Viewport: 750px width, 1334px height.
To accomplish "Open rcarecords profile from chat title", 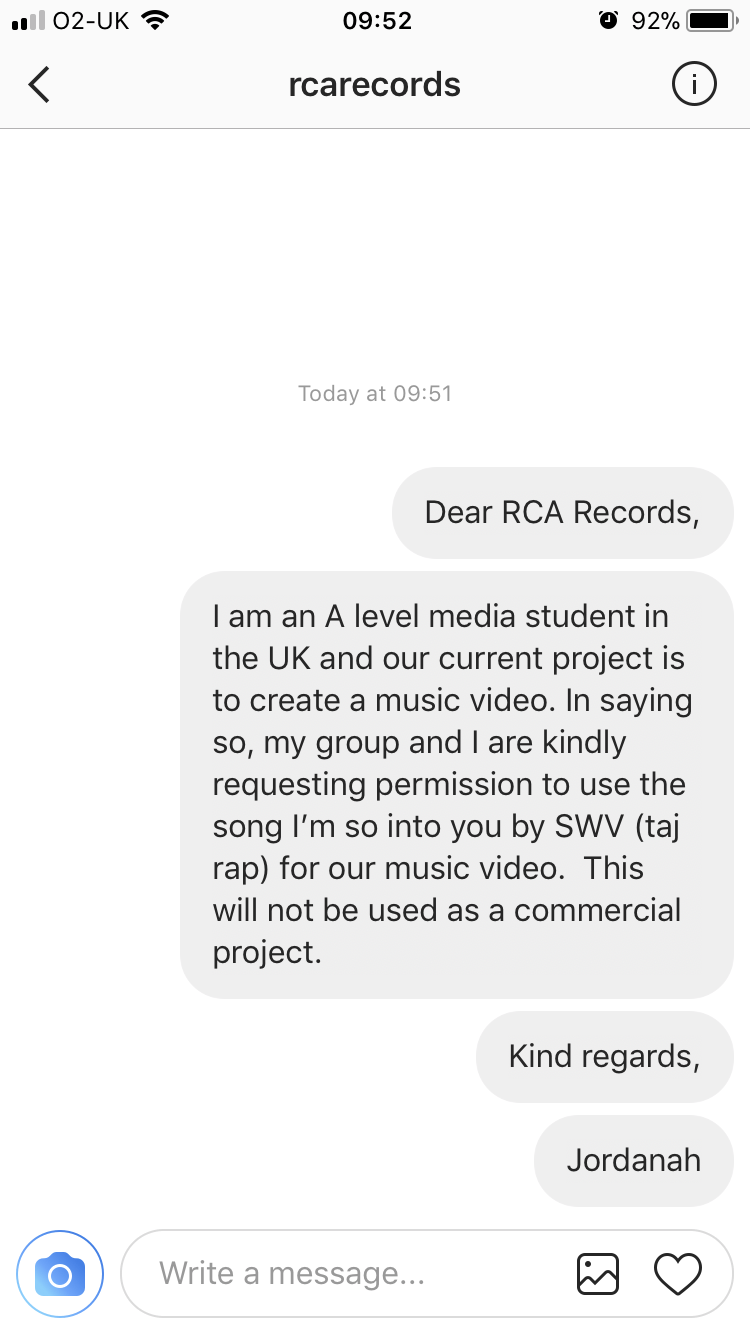I will (x=375, y=85).
